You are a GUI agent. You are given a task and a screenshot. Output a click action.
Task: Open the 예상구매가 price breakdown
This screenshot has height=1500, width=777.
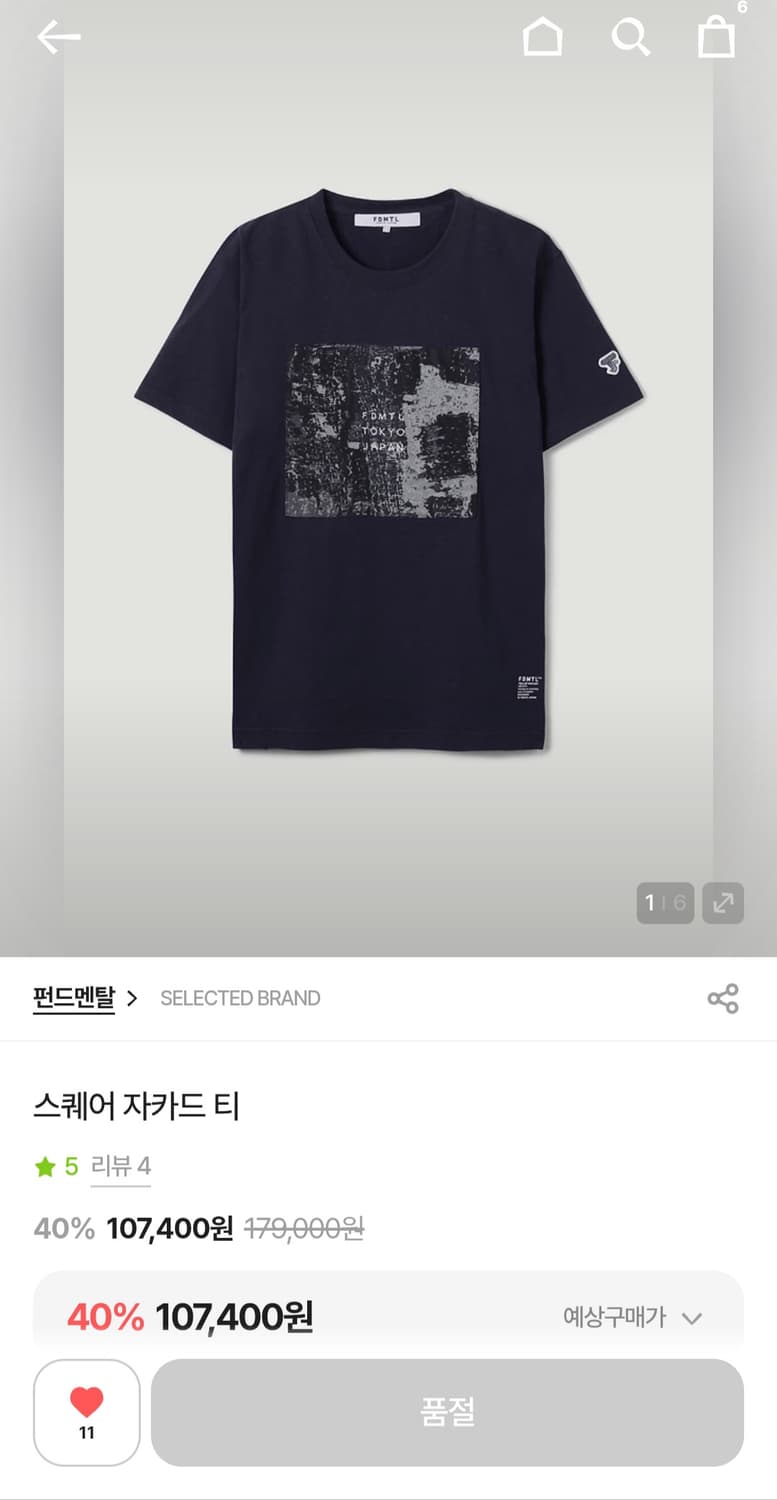(x=614, y=1317)
